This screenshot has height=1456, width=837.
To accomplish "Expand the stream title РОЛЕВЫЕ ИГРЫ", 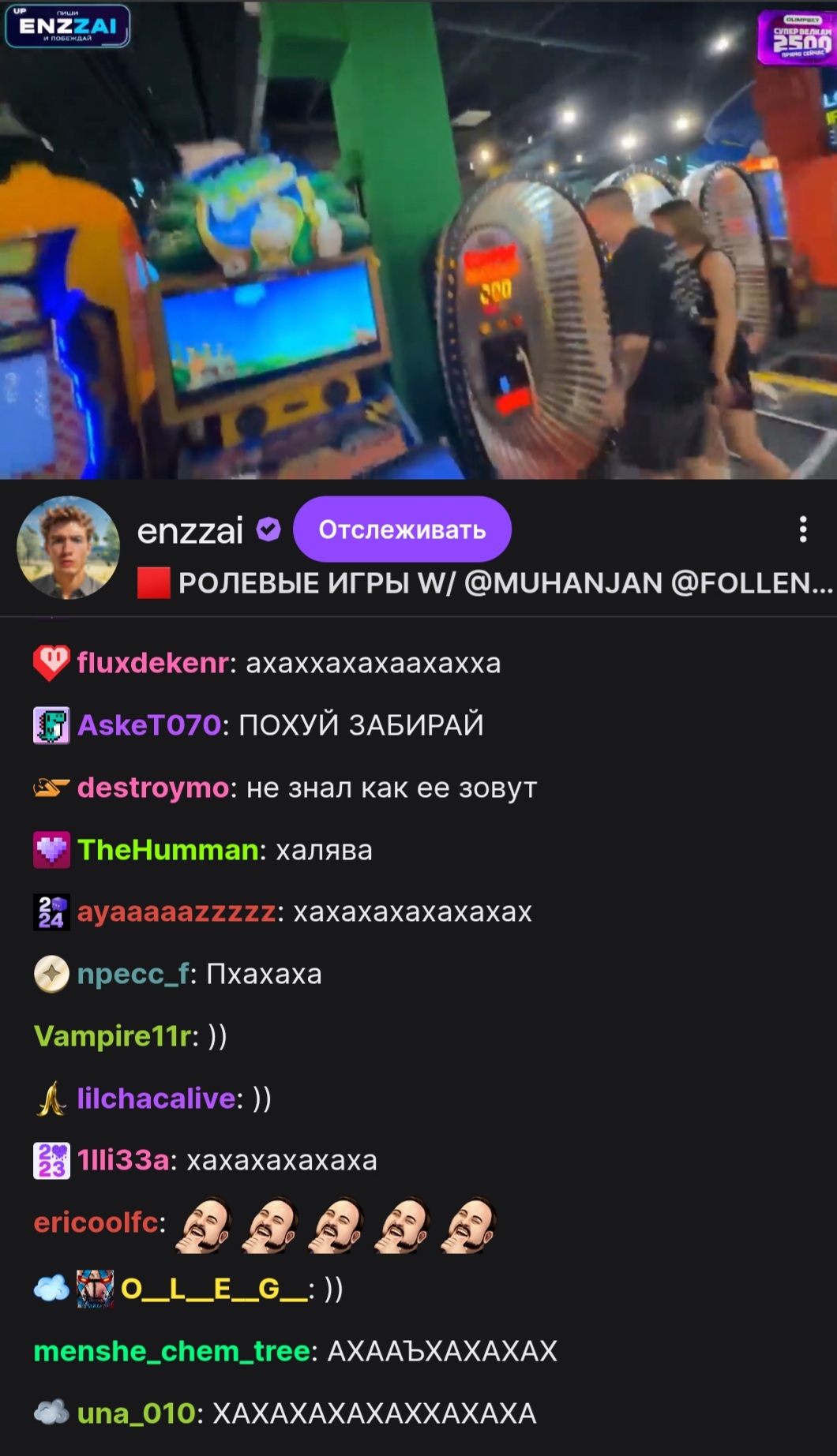I will [486, 583].
